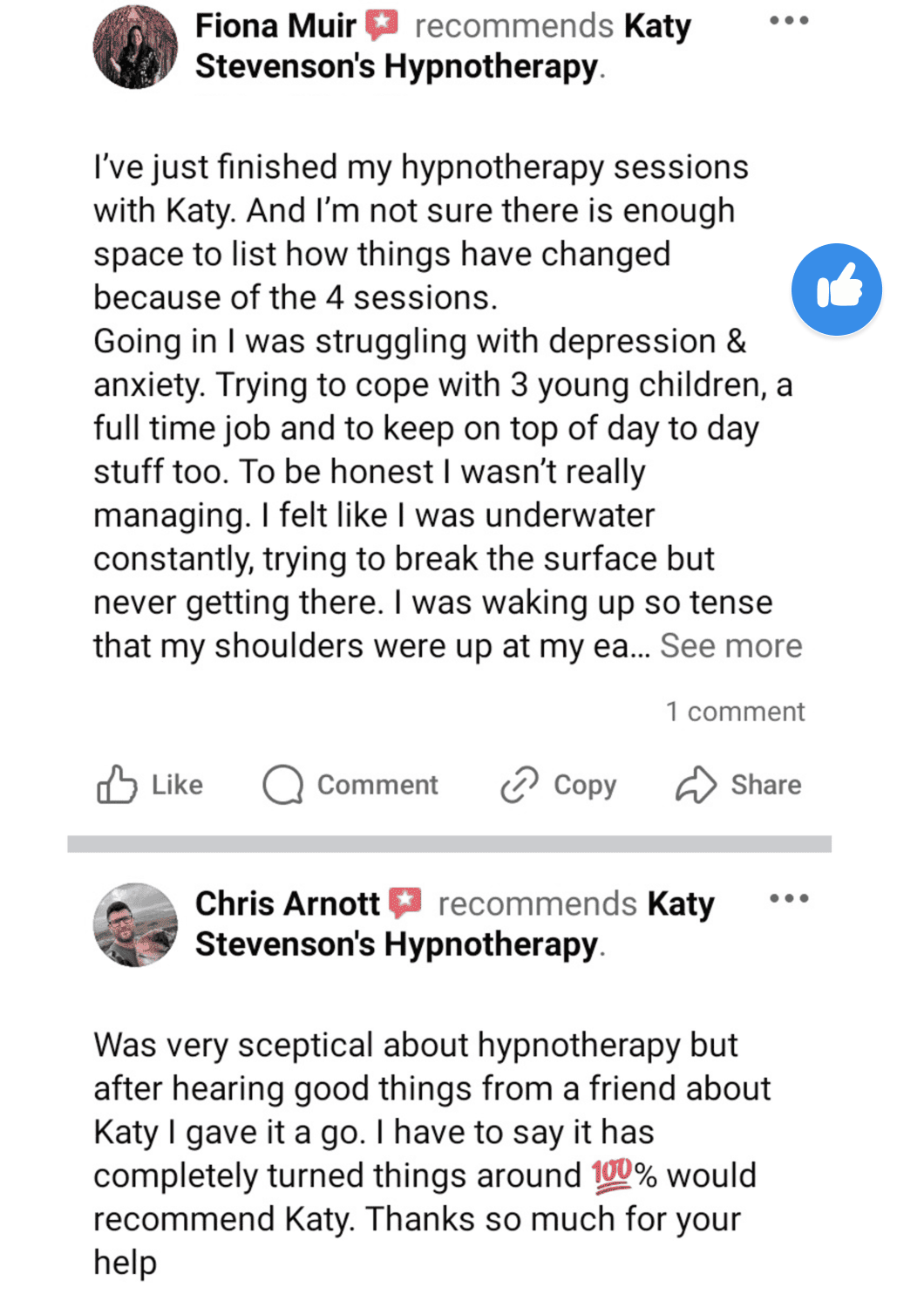The width and height of the screenshot is (924, 1308).
Task: Comment on Fiona Muir's recommendation
Action: coord(350,785)
